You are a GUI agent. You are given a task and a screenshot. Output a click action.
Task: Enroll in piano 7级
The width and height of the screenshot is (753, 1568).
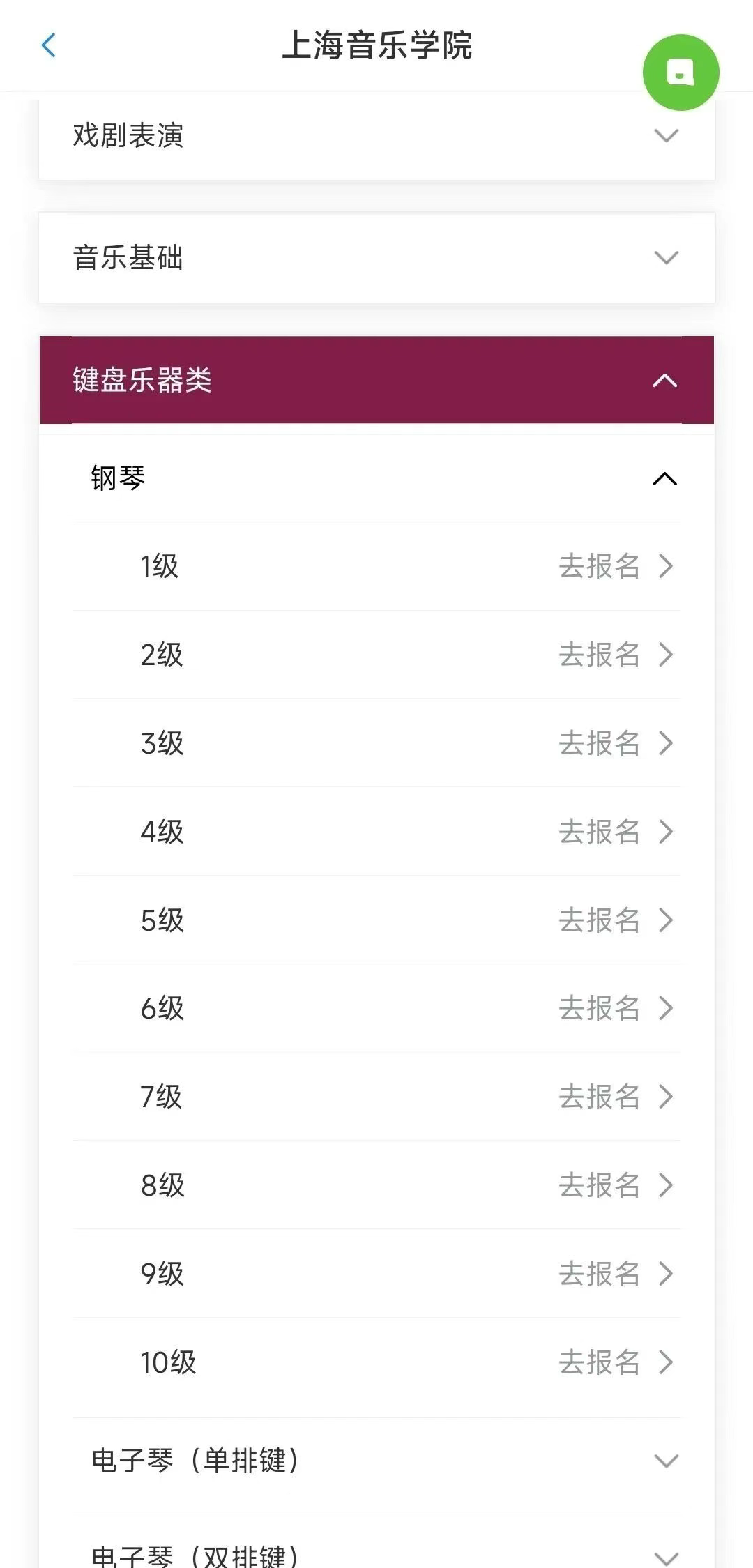(615, 1097)
